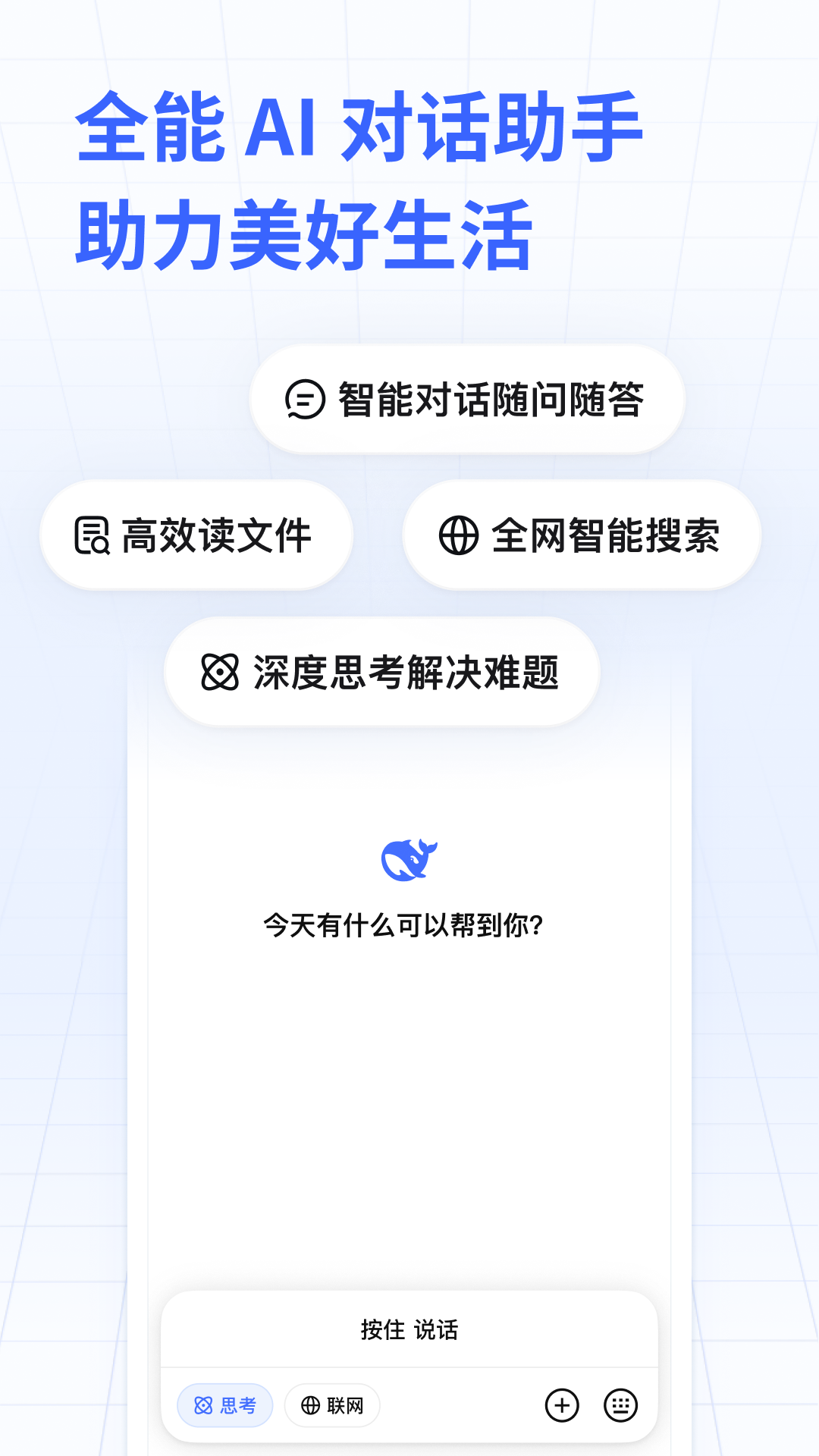Screen dimensions: 819x1456
Task: Click the atom icon inside the 思考 chip
Action: 202,1405
